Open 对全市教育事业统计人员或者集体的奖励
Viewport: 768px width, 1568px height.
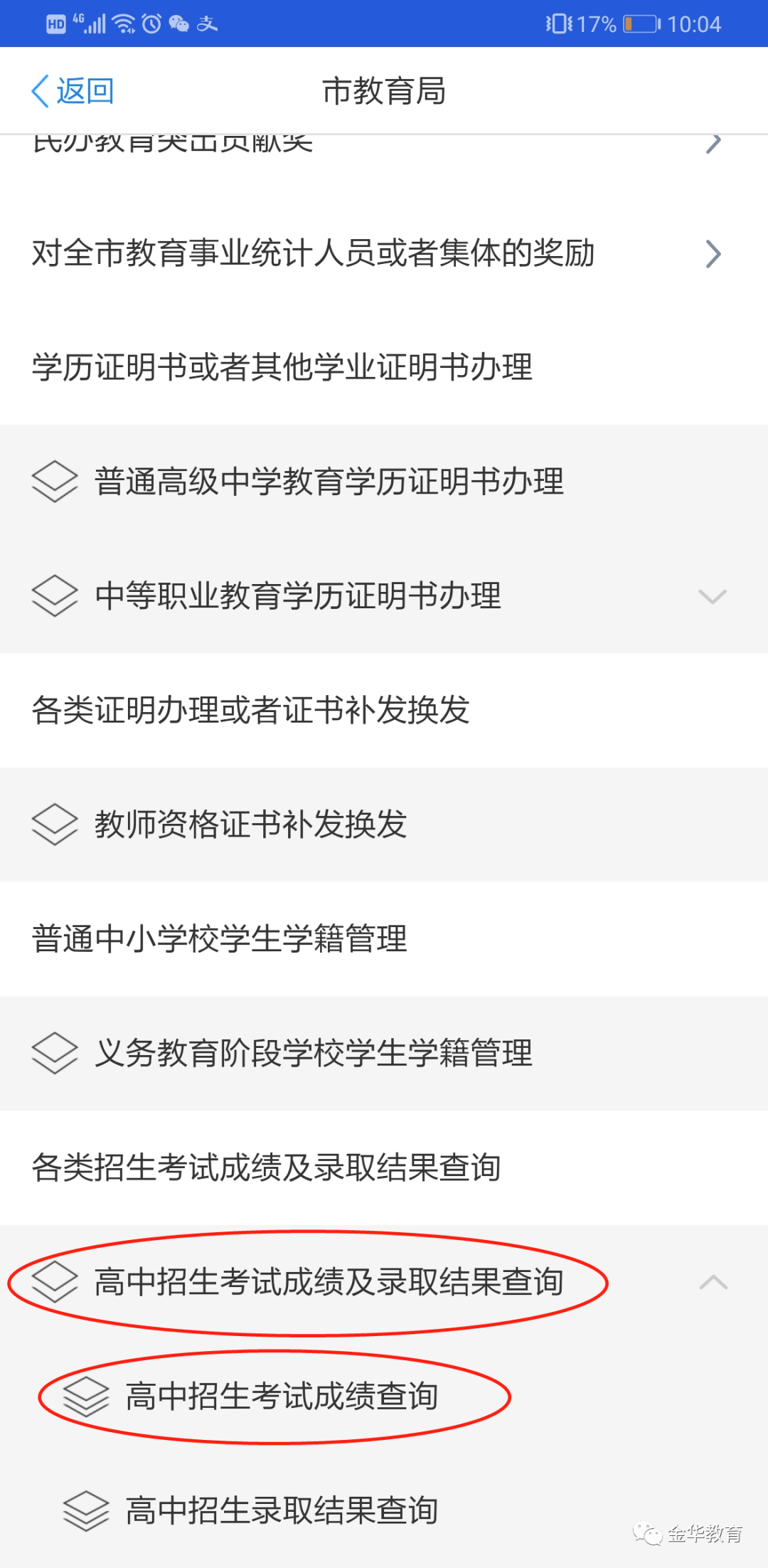[x=313, y=254]
